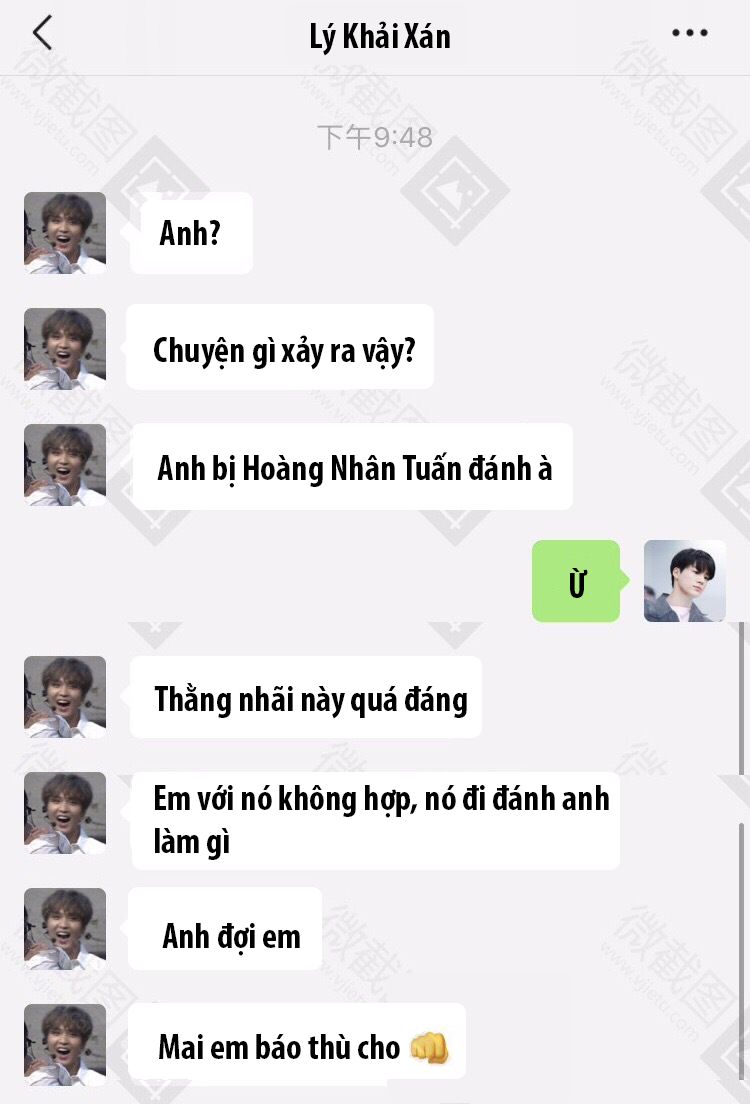
Task: View your own avatar next to "Ừ"
Action: click(x=685, y=581)
